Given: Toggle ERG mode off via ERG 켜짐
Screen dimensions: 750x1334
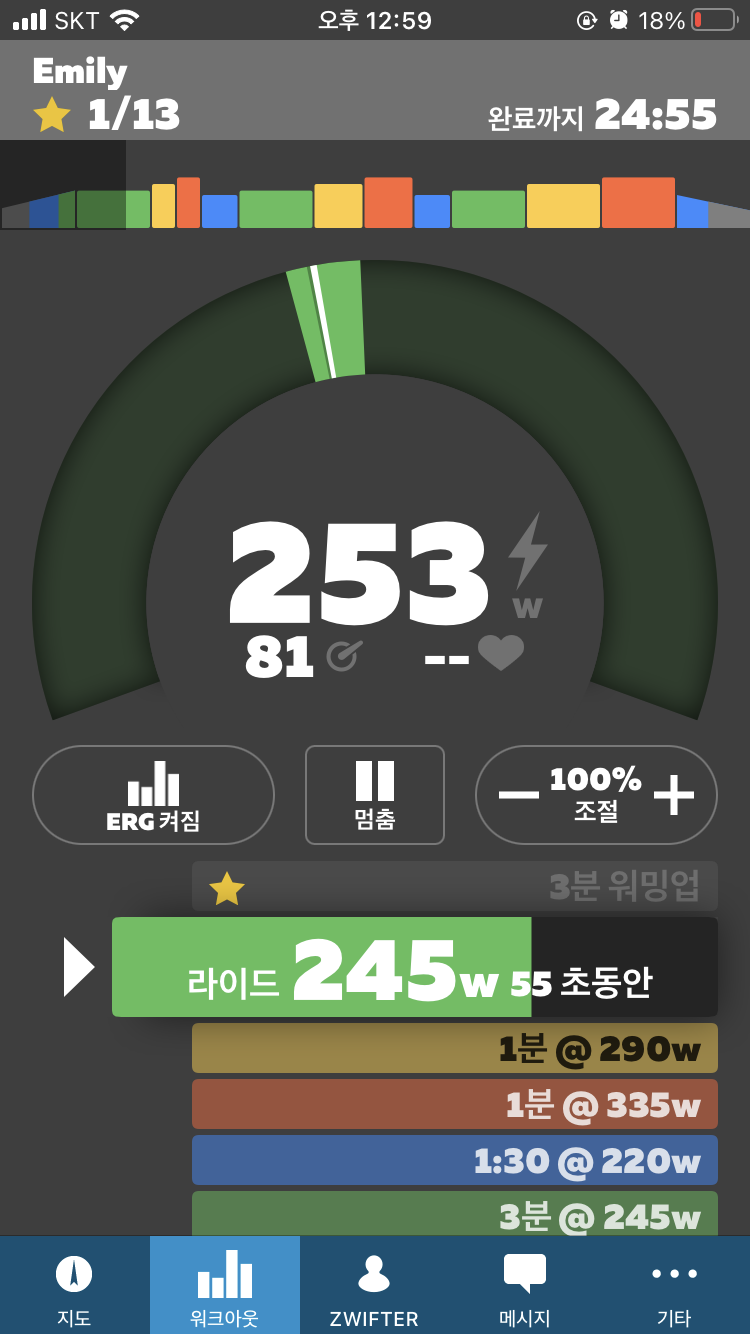Looking at the screenshot, I should coord(153,795).
